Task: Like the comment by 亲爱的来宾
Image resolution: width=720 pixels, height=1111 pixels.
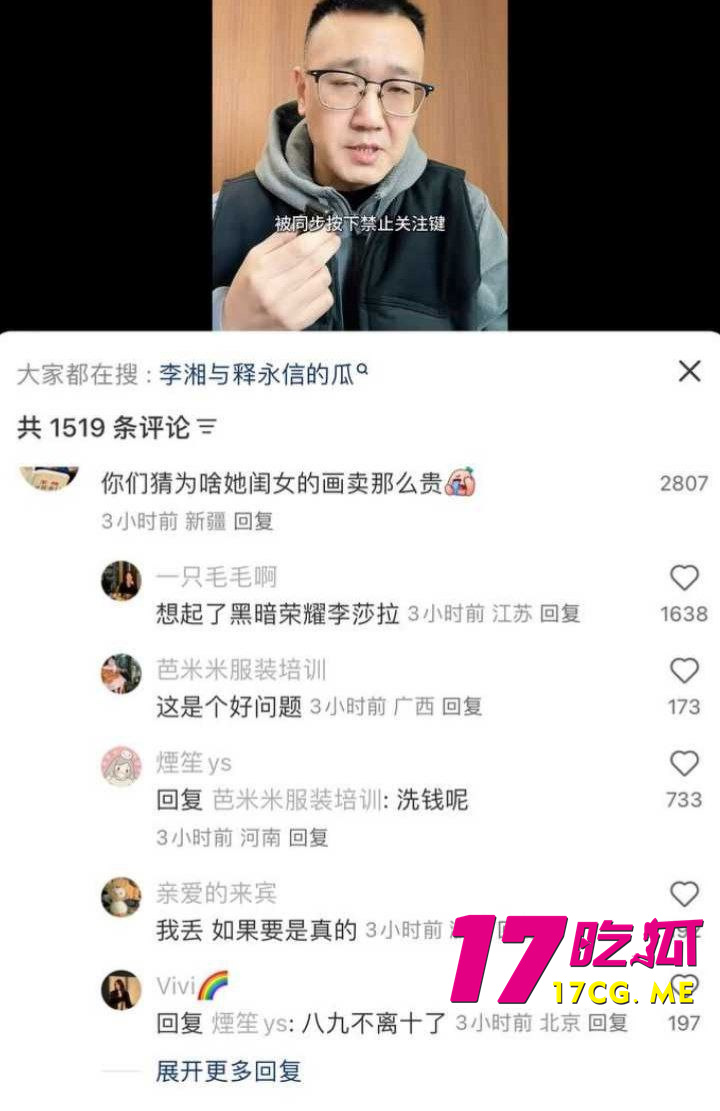Action: [684, 893]
